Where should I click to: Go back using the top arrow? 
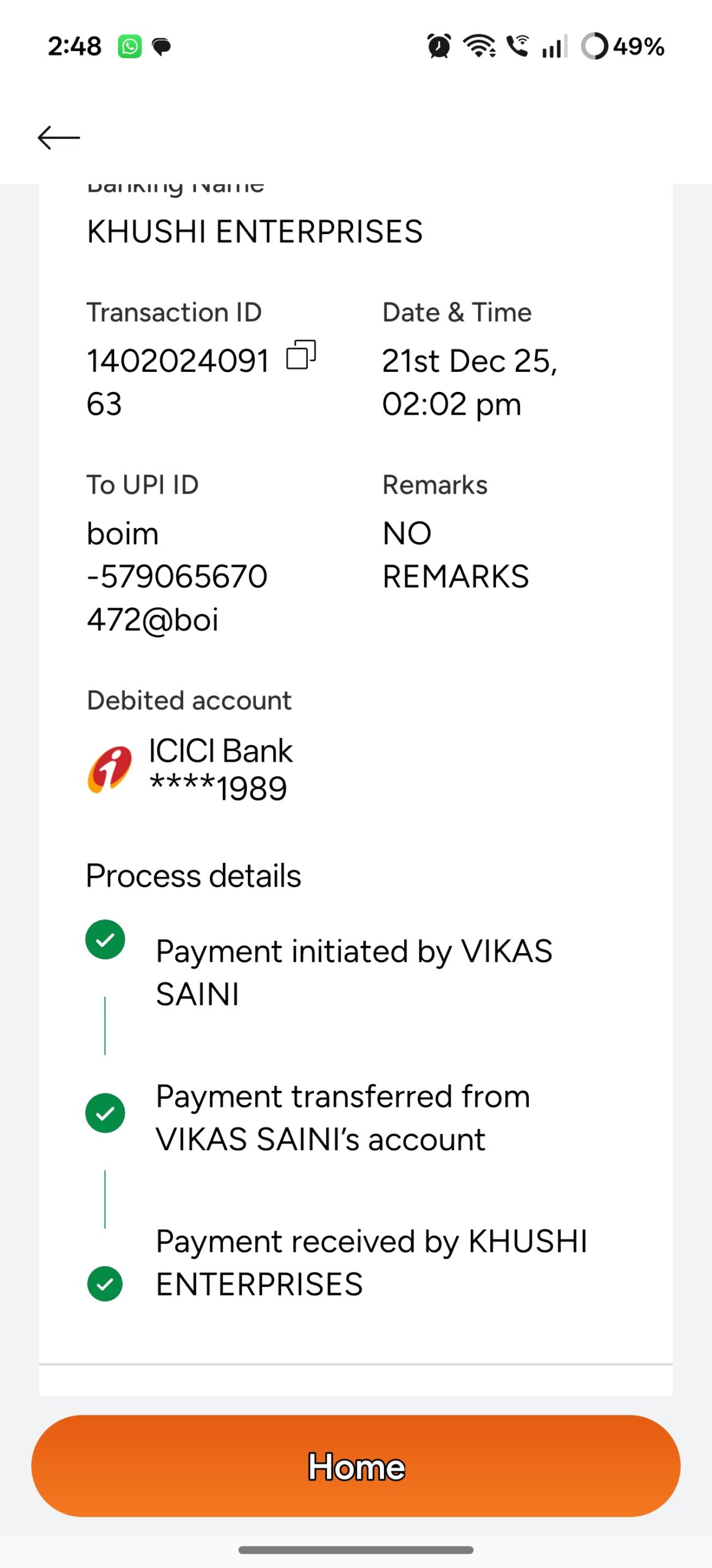point(59,138)
